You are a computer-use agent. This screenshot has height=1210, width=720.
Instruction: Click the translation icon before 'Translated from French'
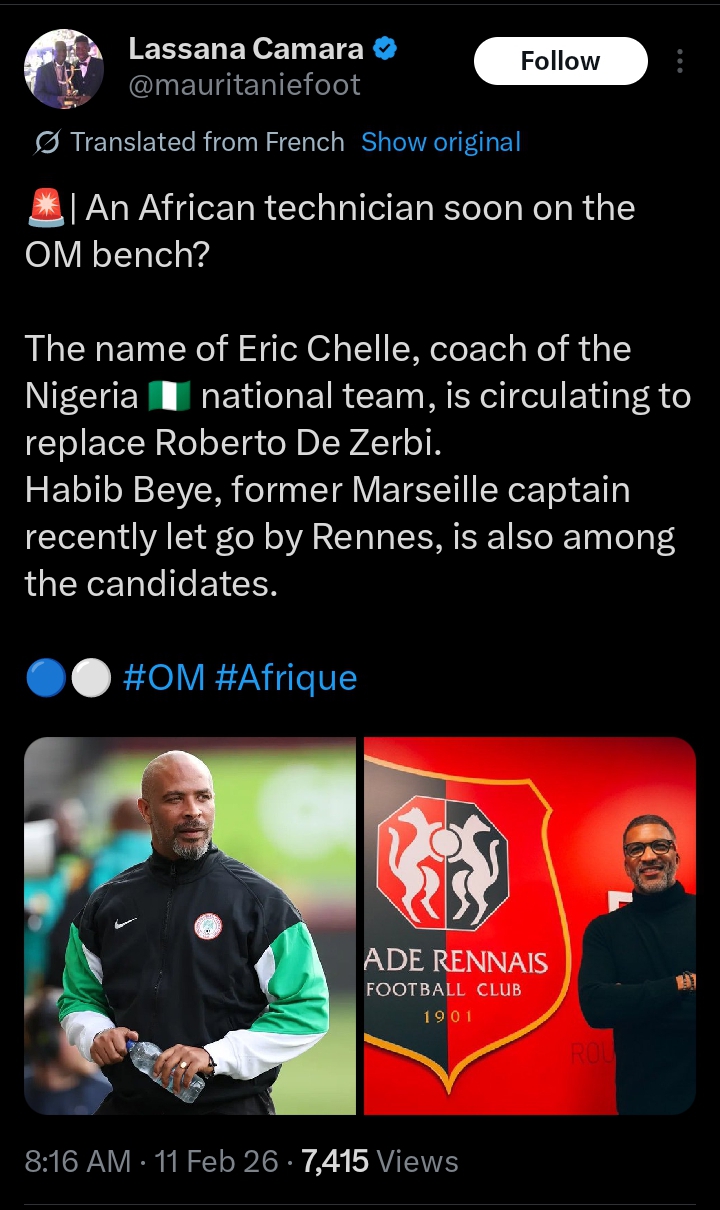pyautogui.click(x=48, y=141)
